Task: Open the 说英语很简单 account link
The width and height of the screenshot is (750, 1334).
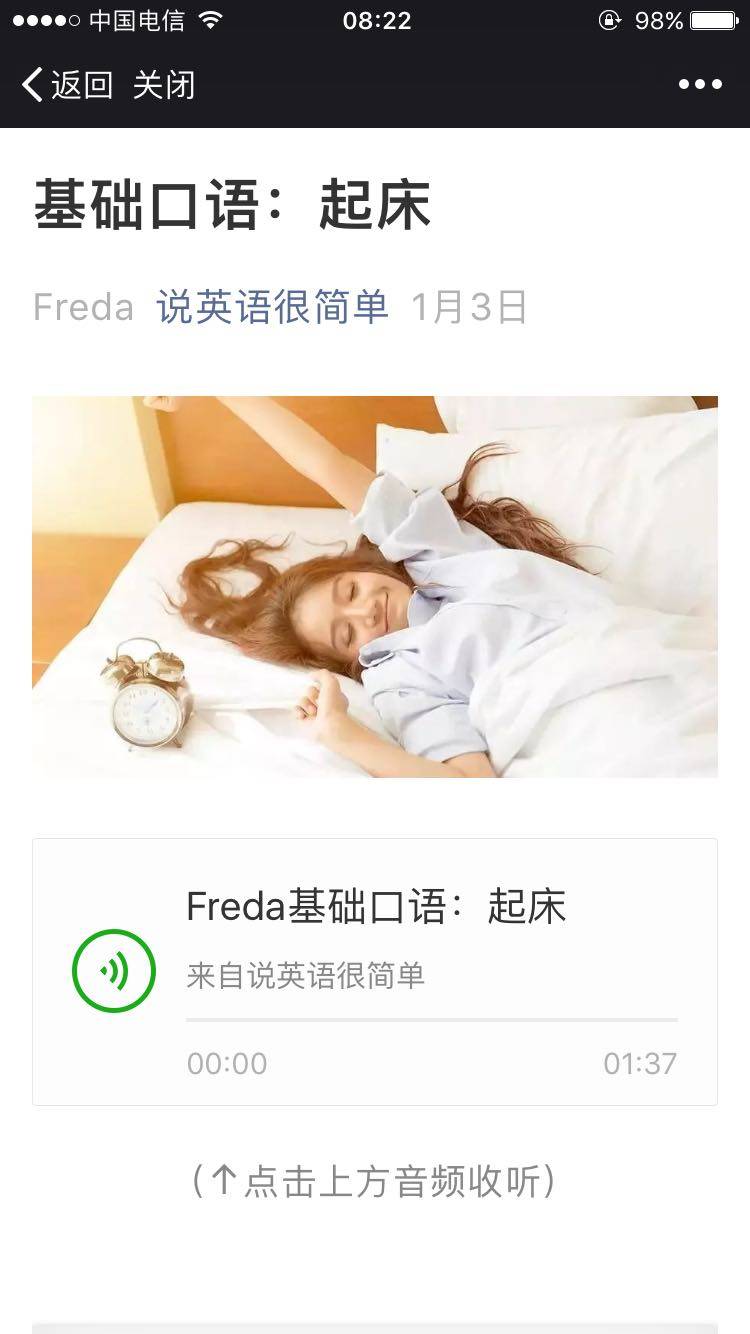Action: [x=272, y=307]
